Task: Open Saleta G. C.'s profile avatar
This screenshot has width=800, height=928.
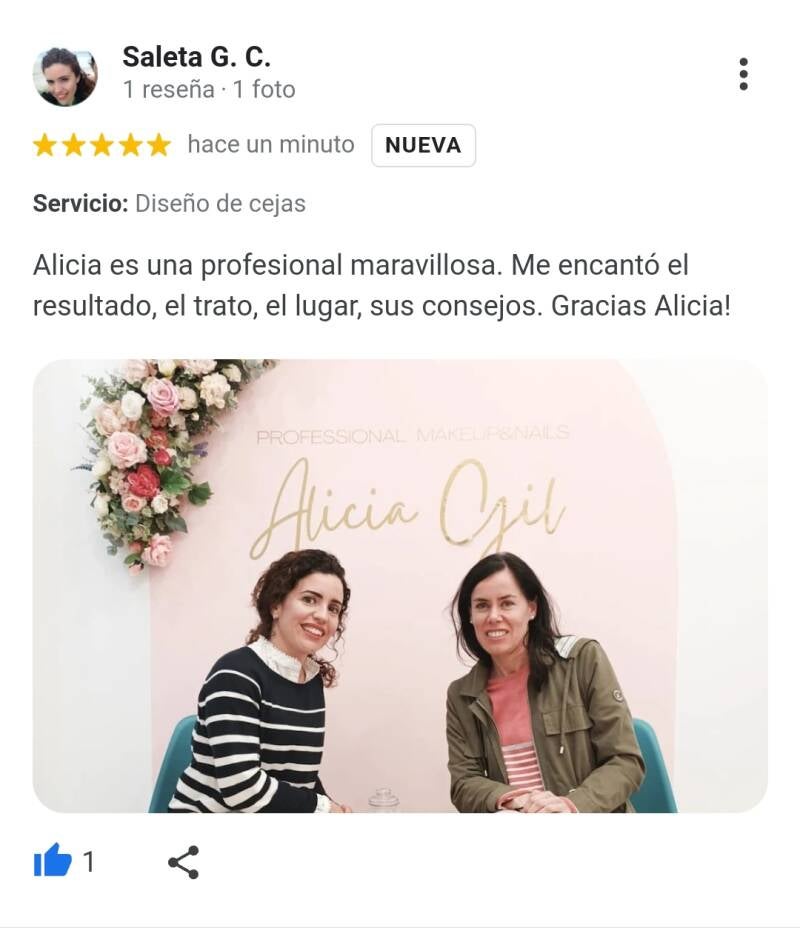Action: click(65, 76)
